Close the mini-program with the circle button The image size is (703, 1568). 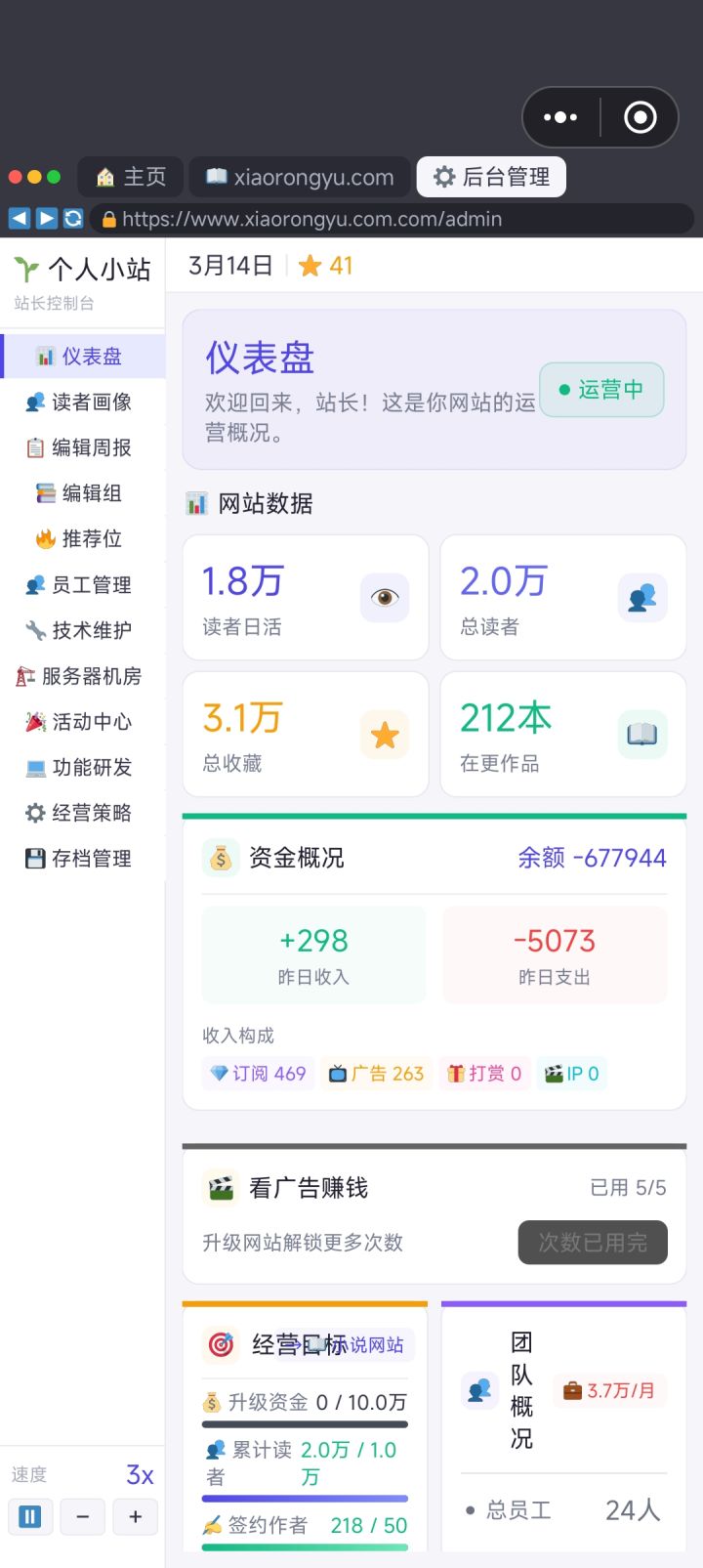pyautogui.click(x=641, y=117)
